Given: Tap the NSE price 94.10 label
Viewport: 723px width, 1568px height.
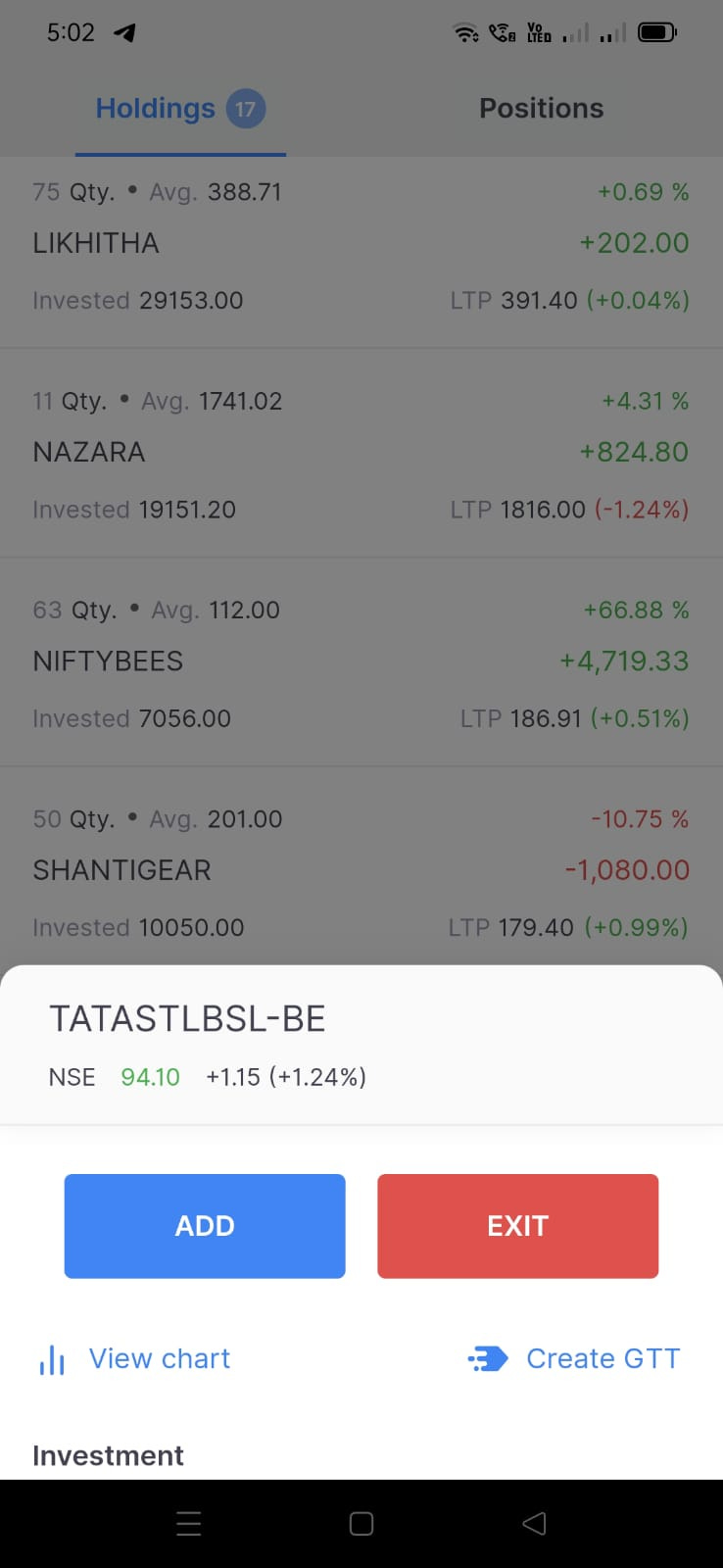Looking at the screenshot, I should tap(149, 1076).
